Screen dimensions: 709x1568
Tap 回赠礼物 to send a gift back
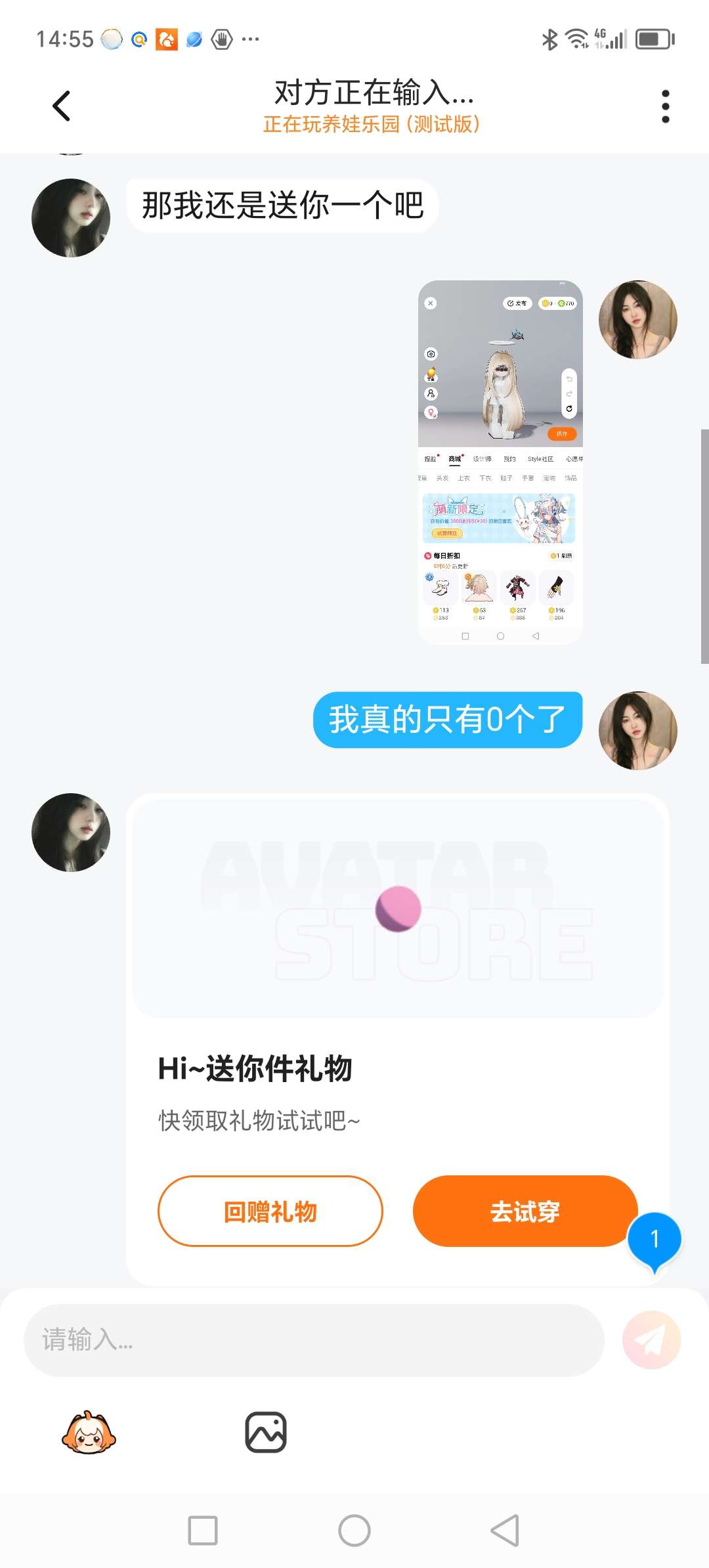[x=270, y=1211]
